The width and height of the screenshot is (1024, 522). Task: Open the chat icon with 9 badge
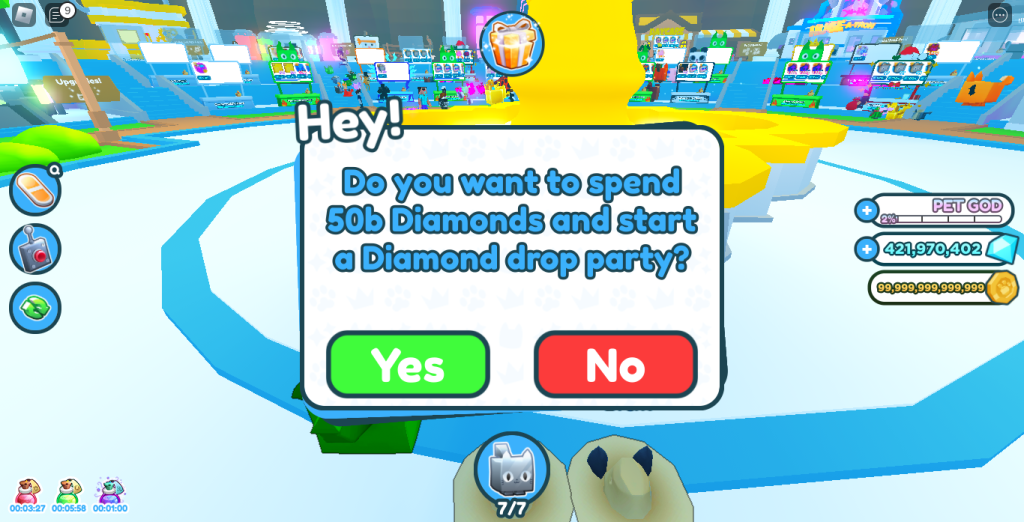(59, 15)
